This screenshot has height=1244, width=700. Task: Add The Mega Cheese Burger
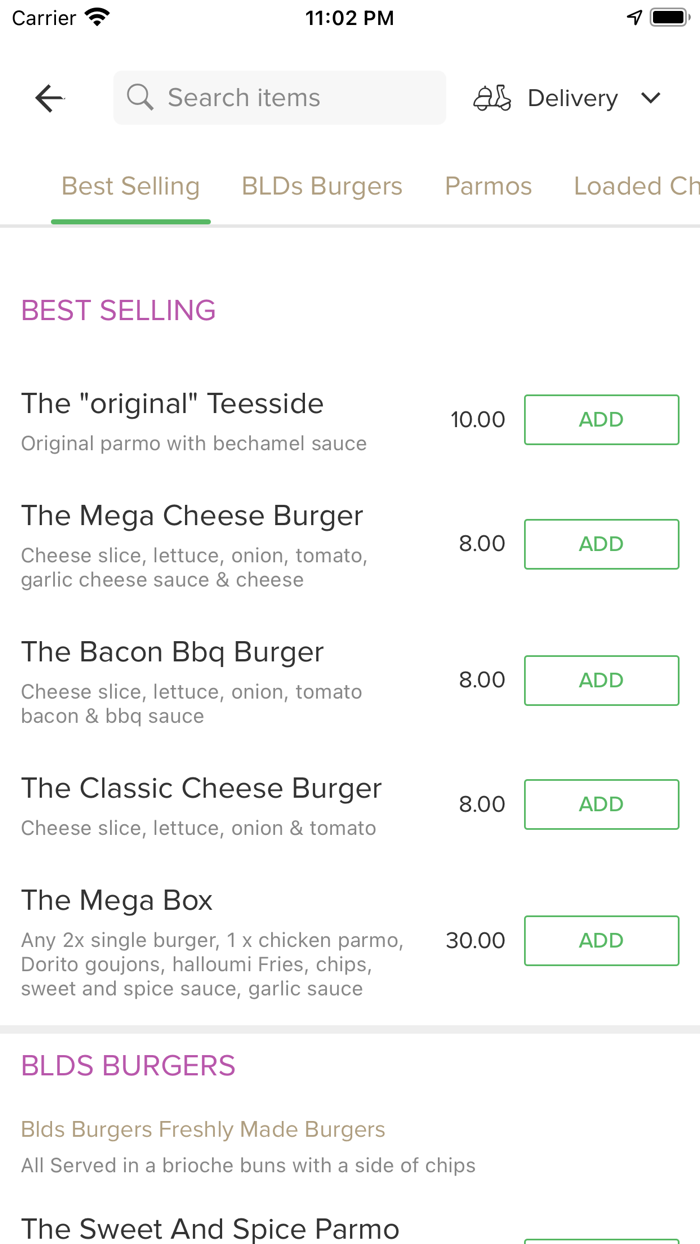pyautogui.click(x=602, y=544)
